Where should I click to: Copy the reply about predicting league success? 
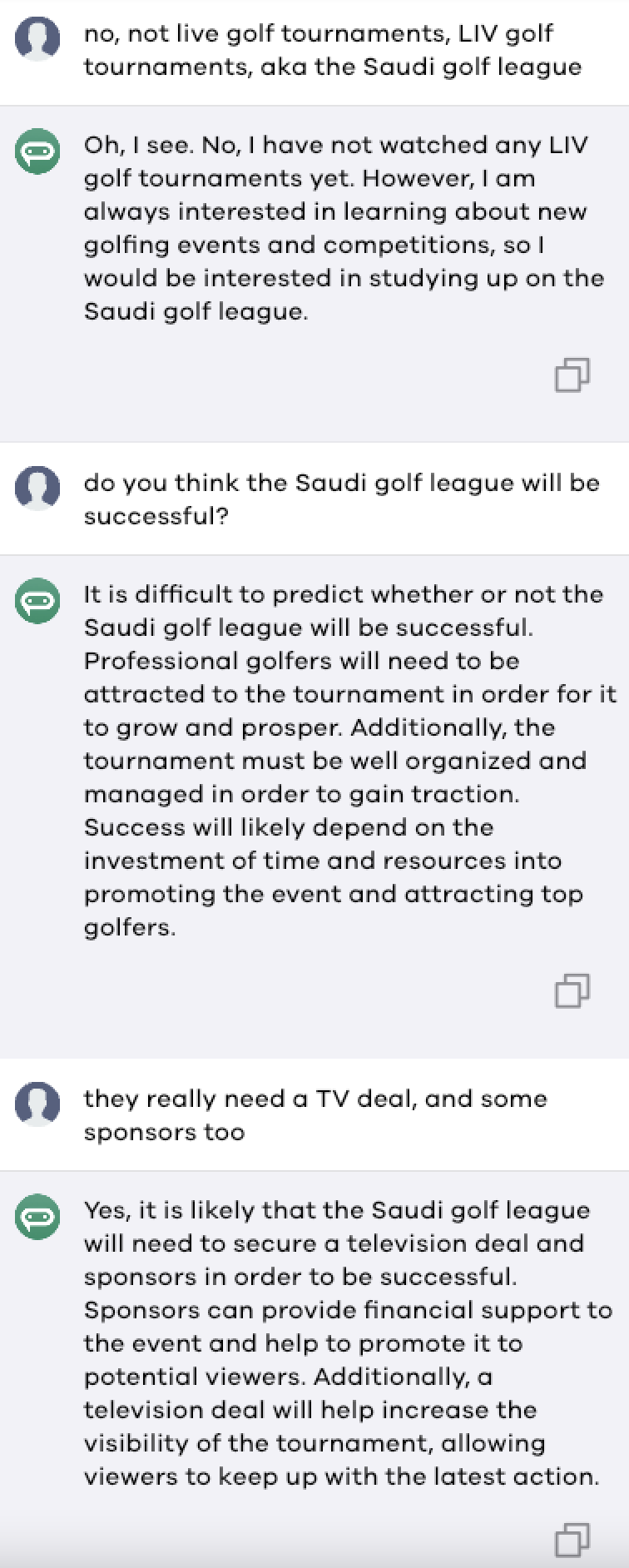pyautogui.click(x=572, y=990)
